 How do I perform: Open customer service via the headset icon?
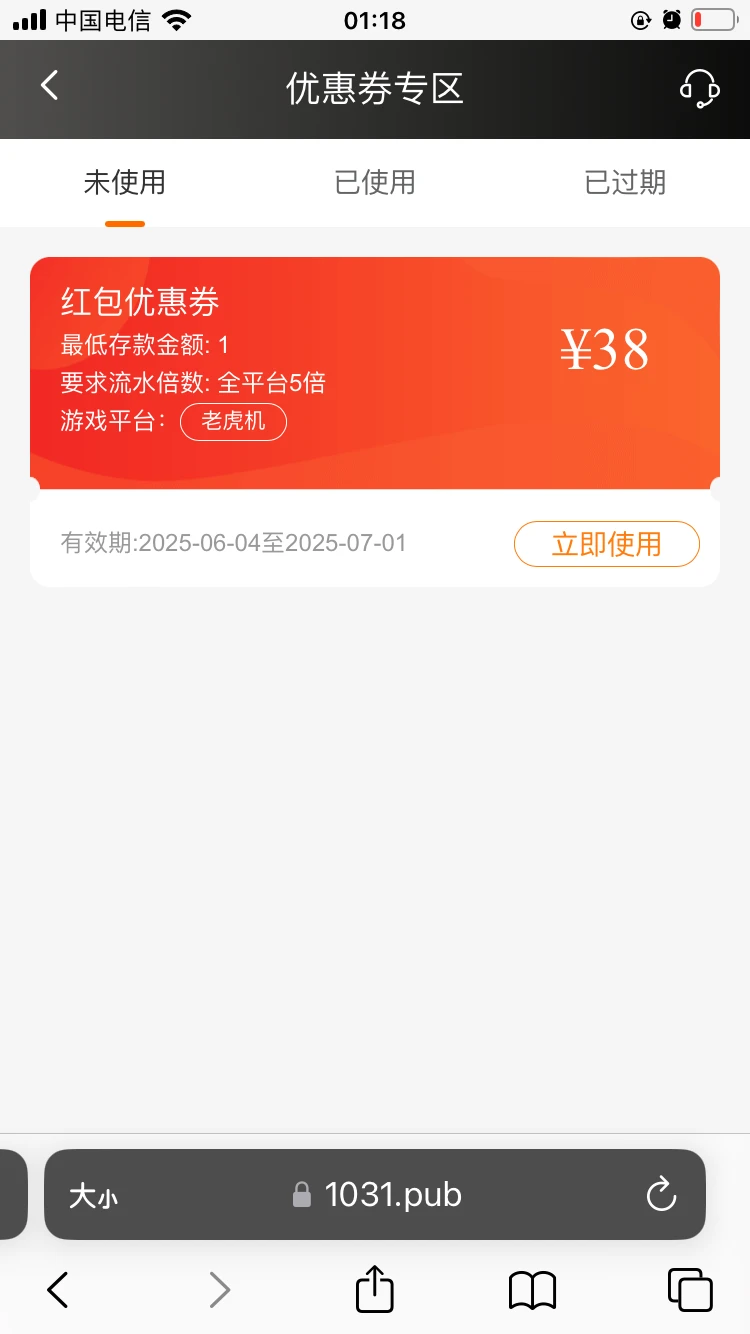point(700,88)
